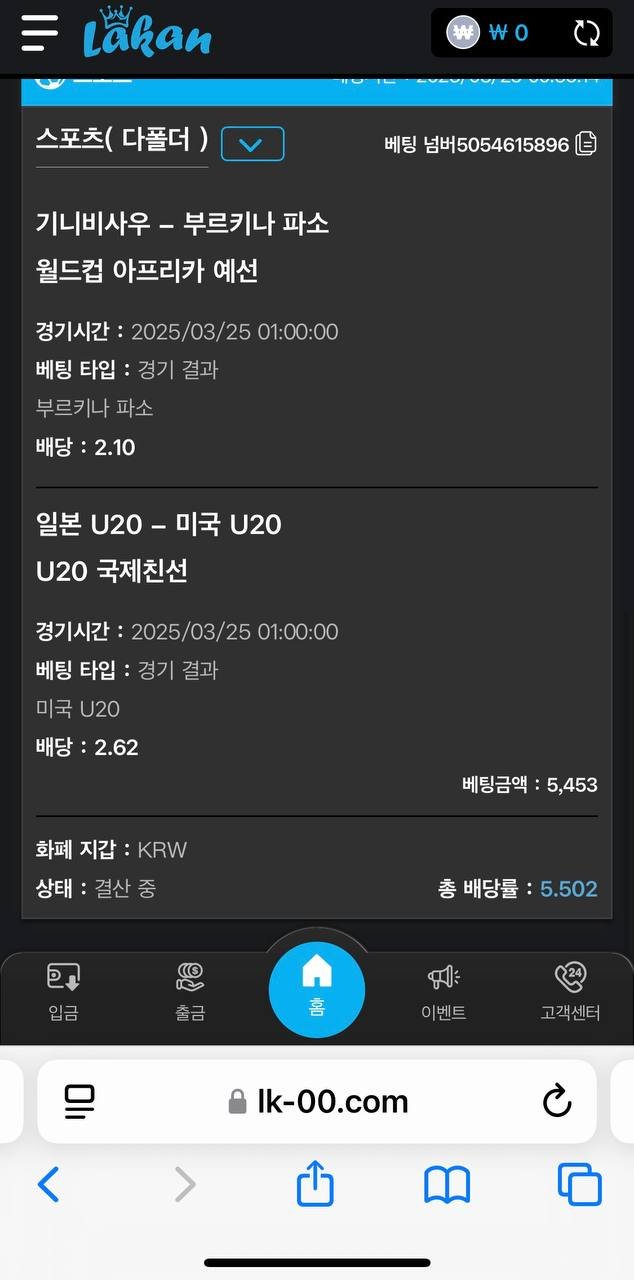Open the 이벤트 events tab
Screen dimensions: 634x1280
(443, 991)
